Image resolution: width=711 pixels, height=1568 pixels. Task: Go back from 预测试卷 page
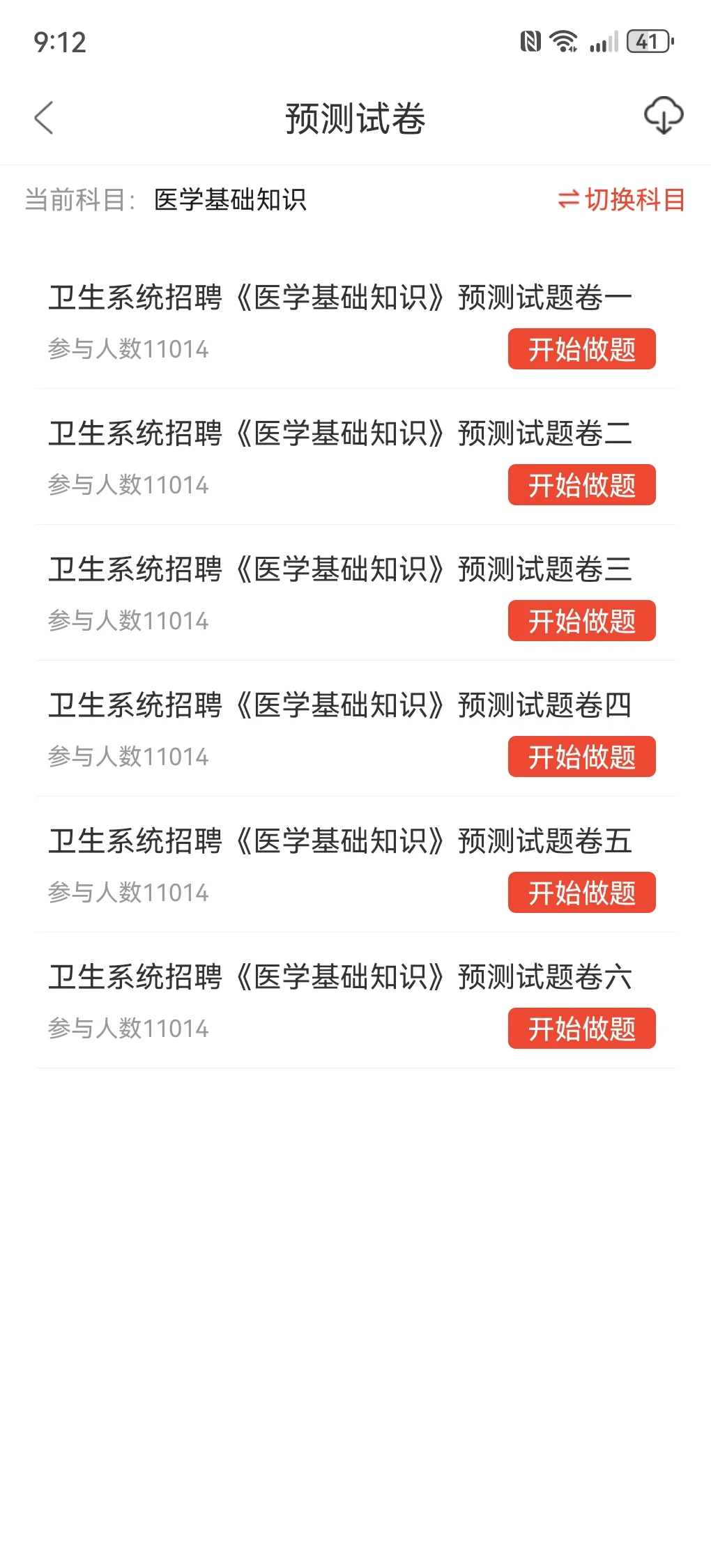pyautogui.click(x=44, y=117)
